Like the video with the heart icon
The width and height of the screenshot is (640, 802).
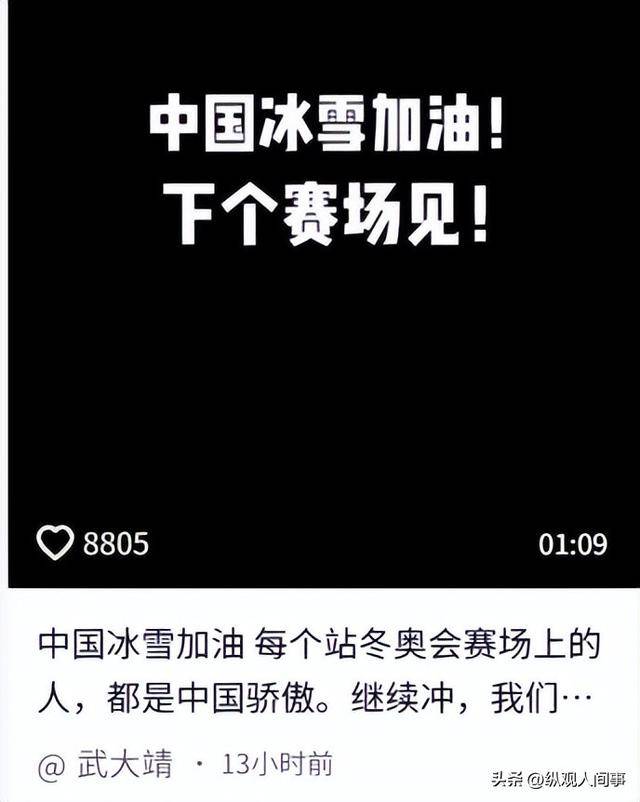click(x=55, y=543)
